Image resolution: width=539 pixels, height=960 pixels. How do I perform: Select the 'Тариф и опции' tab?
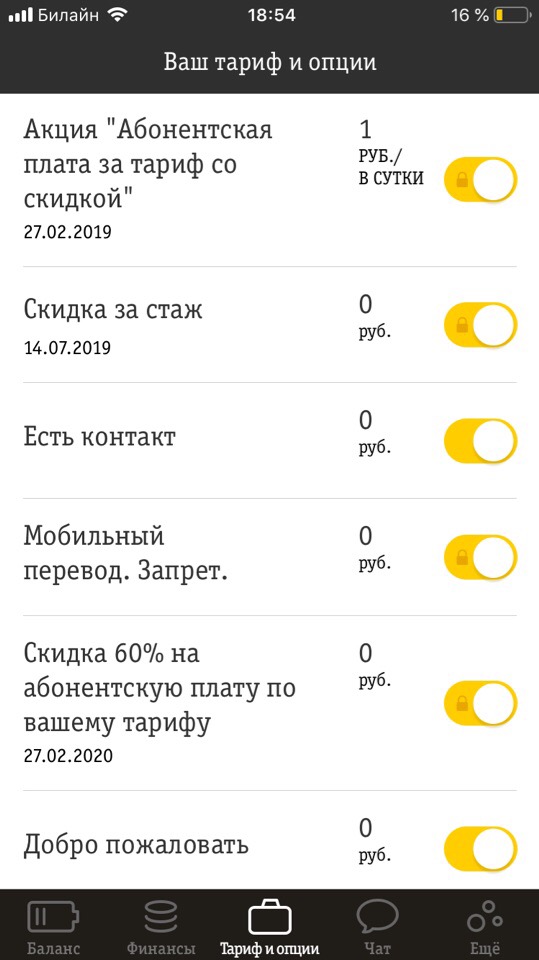click(x=270, y=926)
